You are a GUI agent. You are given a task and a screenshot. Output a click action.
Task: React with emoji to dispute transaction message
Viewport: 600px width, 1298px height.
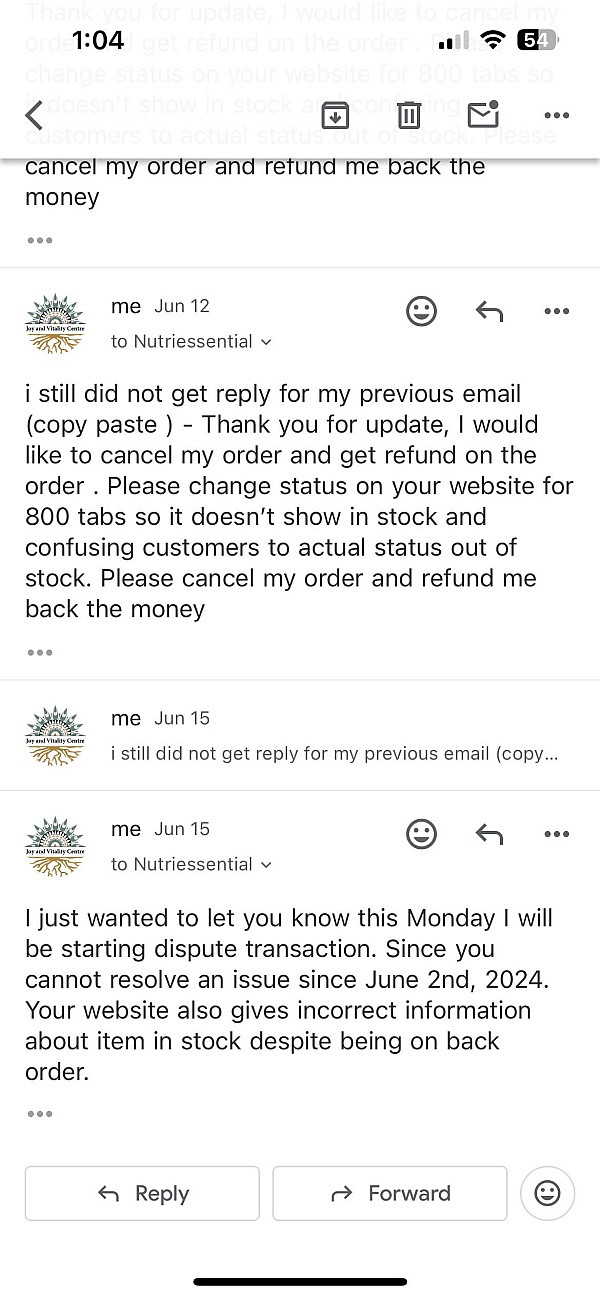pyautogui.click(x=421, y=834)
